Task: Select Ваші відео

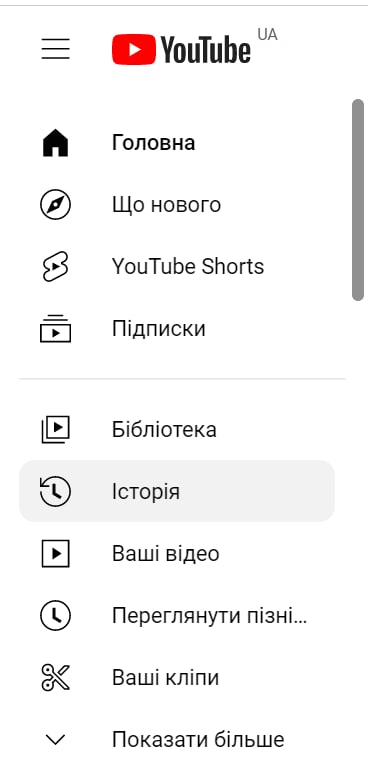Action: click(x=177, y=554)
